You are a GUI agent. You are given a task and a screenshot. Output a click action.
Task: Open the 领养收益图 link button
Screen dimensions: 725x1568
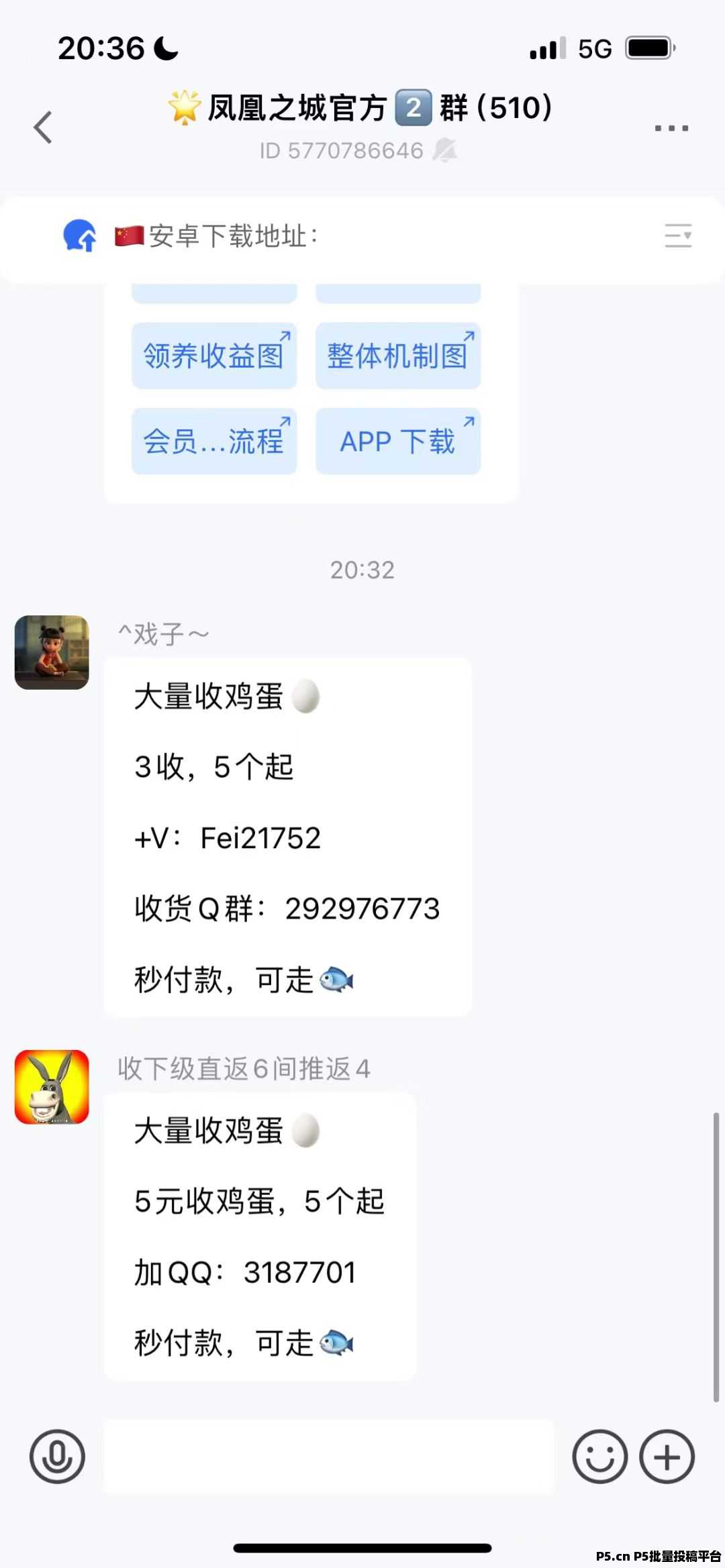214,356
